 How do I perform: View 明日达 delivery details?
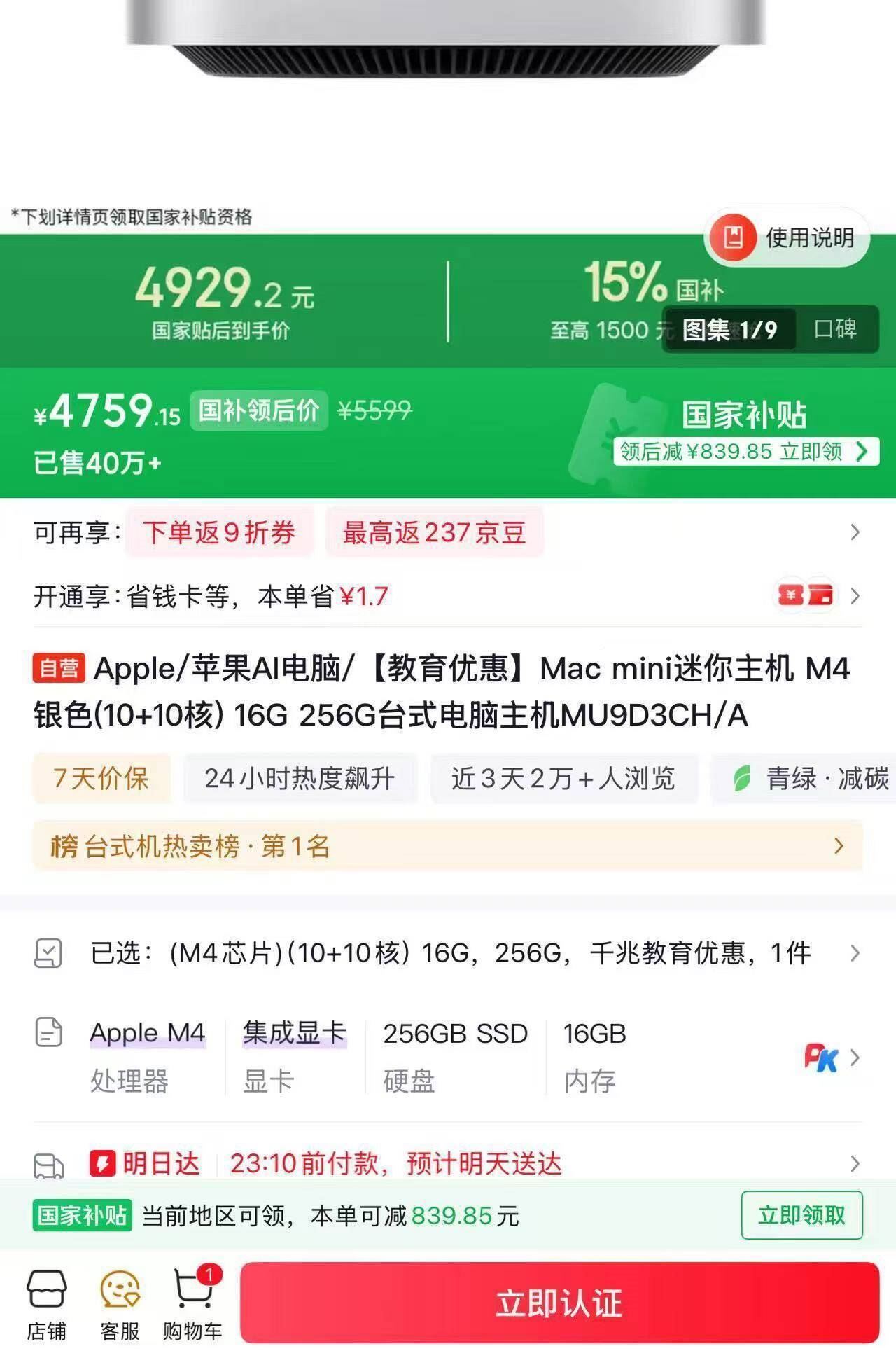click(448, 1163)
